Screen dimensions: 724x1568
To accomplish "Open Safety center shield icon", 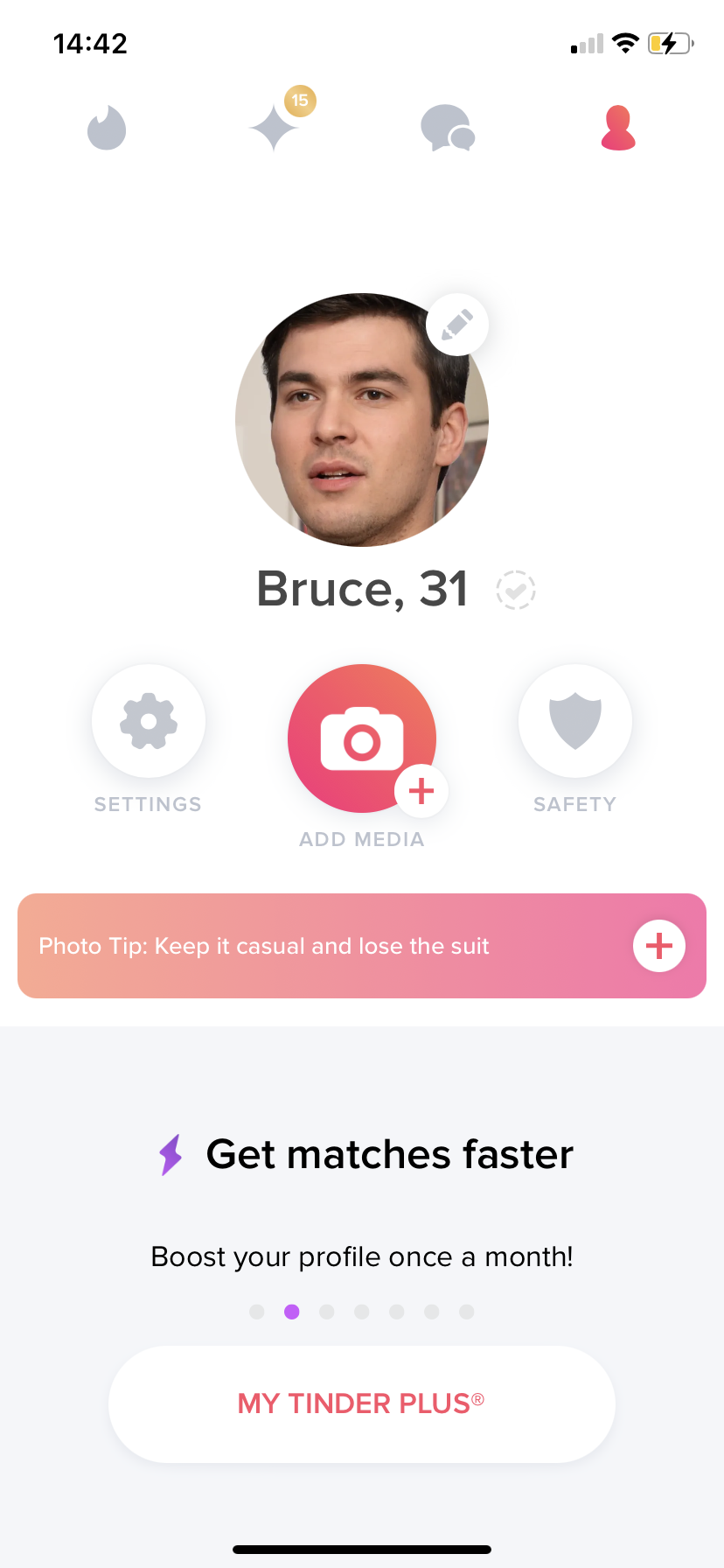I will pos(574,720).
